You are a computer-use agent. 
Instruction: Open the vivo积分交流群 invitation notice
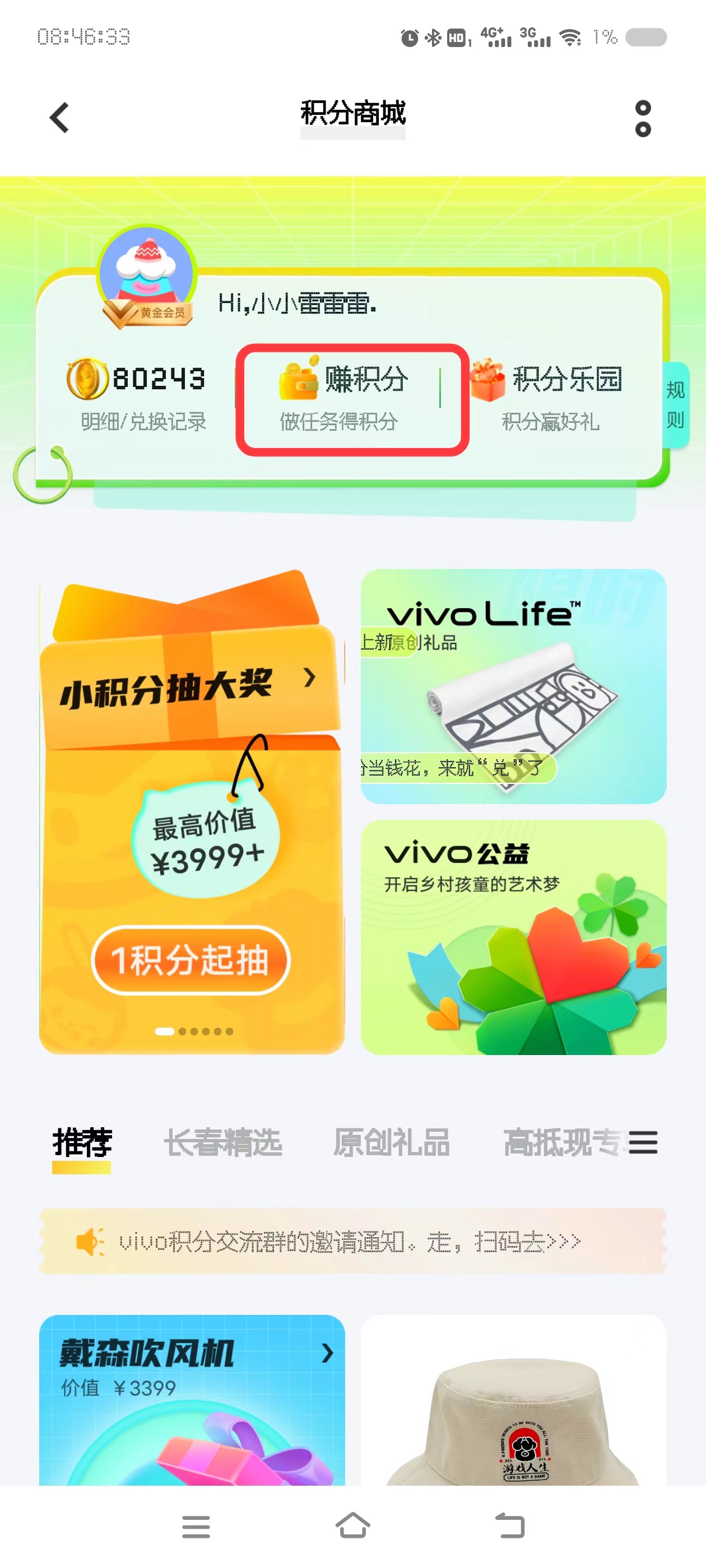tap(351, 1240)
